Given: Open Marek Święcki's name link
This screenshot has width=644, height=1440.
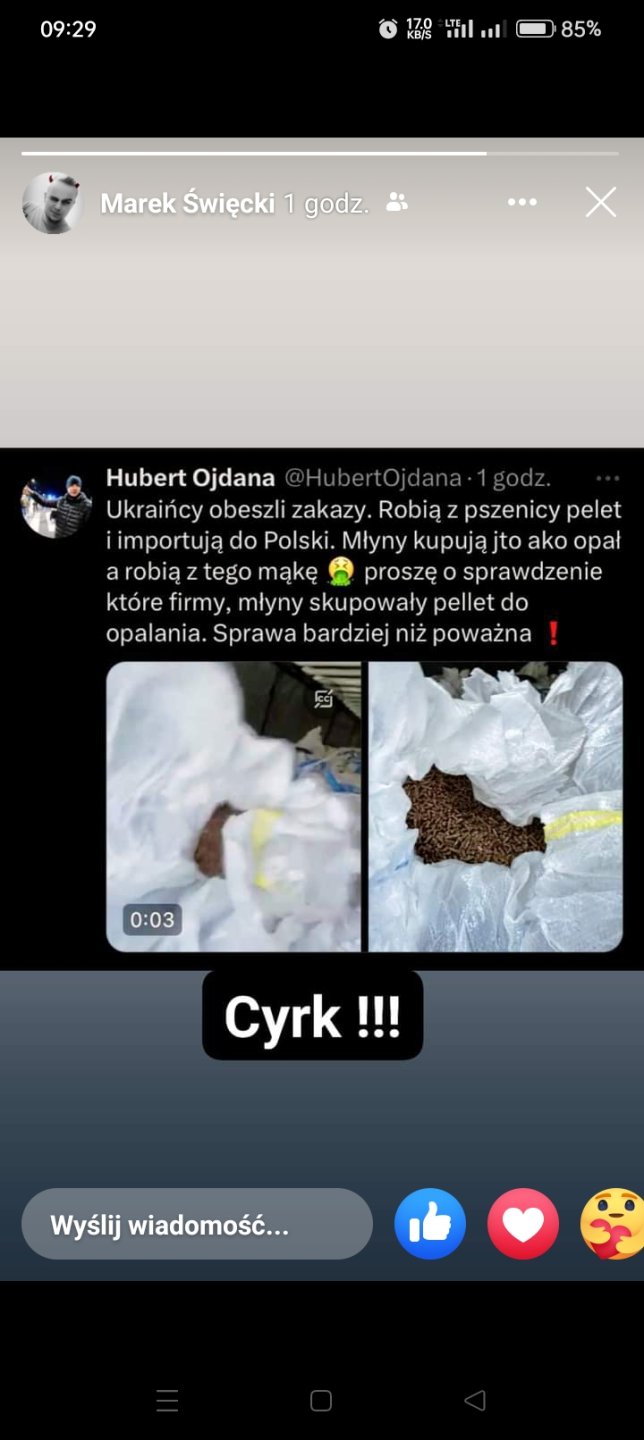Looking at the screenshot, I should point(187,204).
